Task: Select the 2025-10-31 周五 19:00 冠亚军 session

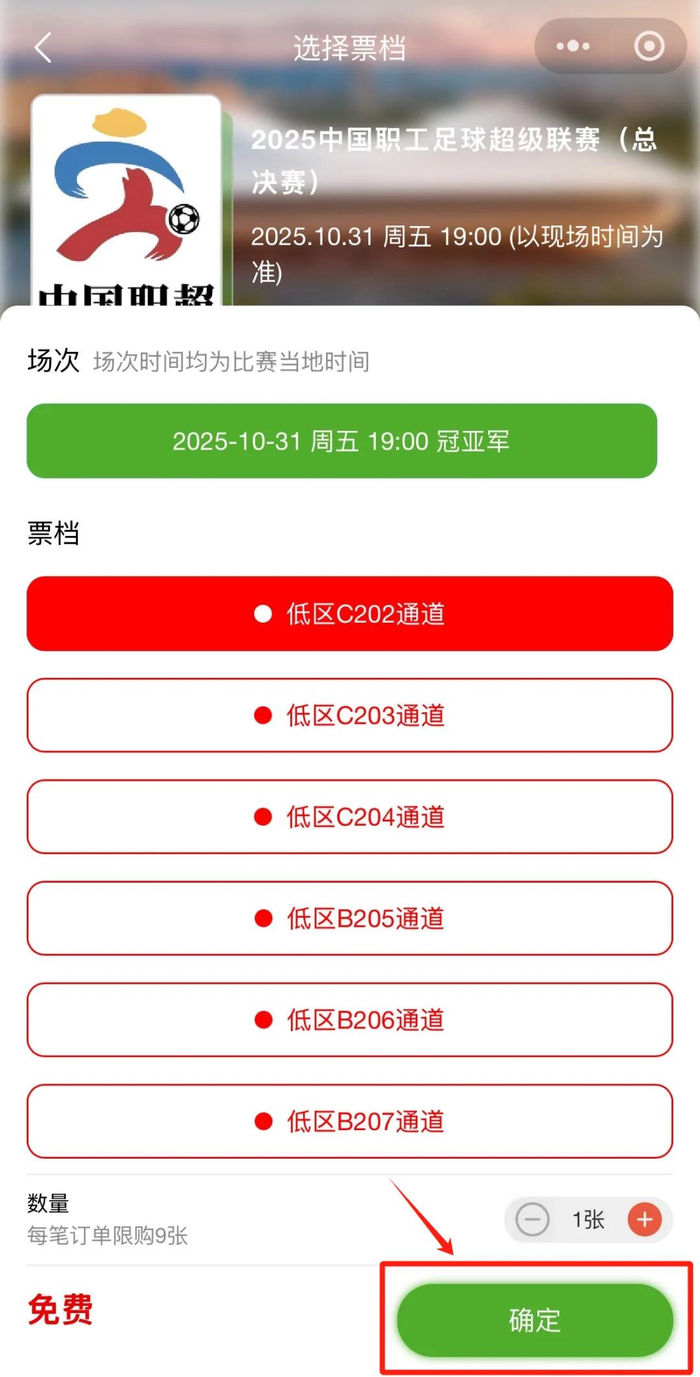Action: (x=342, y=441)
